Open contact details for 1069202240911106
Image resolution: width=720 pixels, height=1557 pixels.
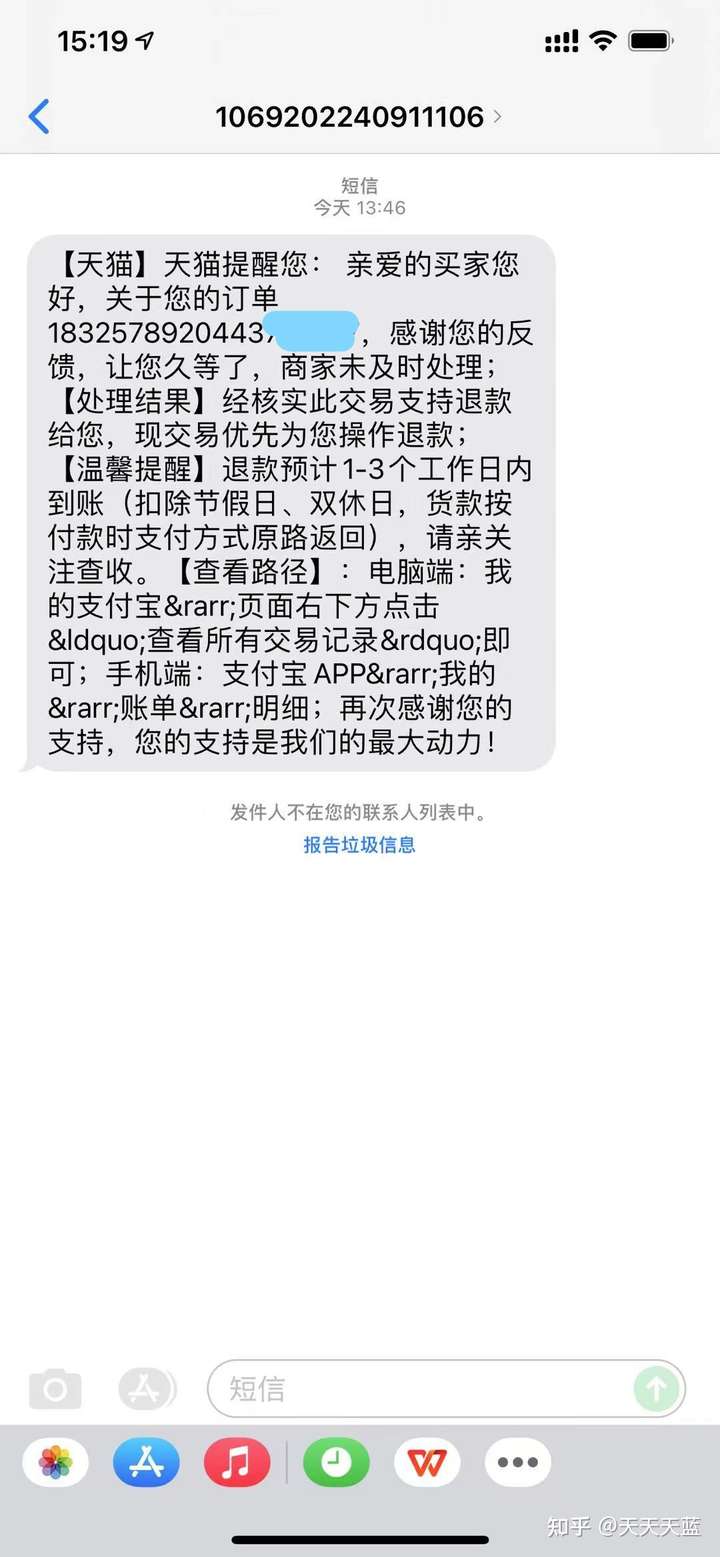click(x=358, y=117)
